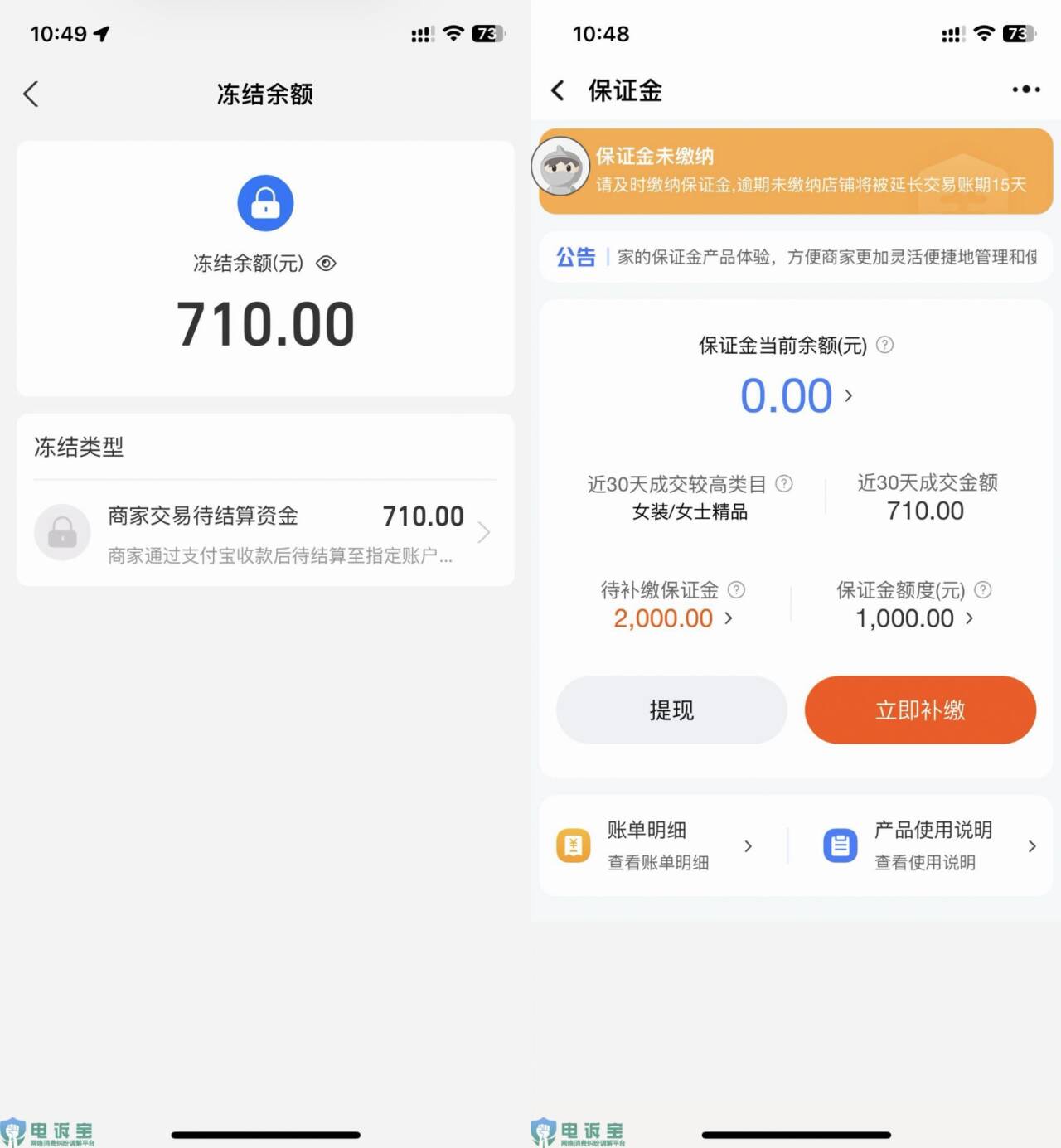Click the back arrow on 保证金 page
The height and width of the screenshot is (1148, 1061).
tap(556, 90)
